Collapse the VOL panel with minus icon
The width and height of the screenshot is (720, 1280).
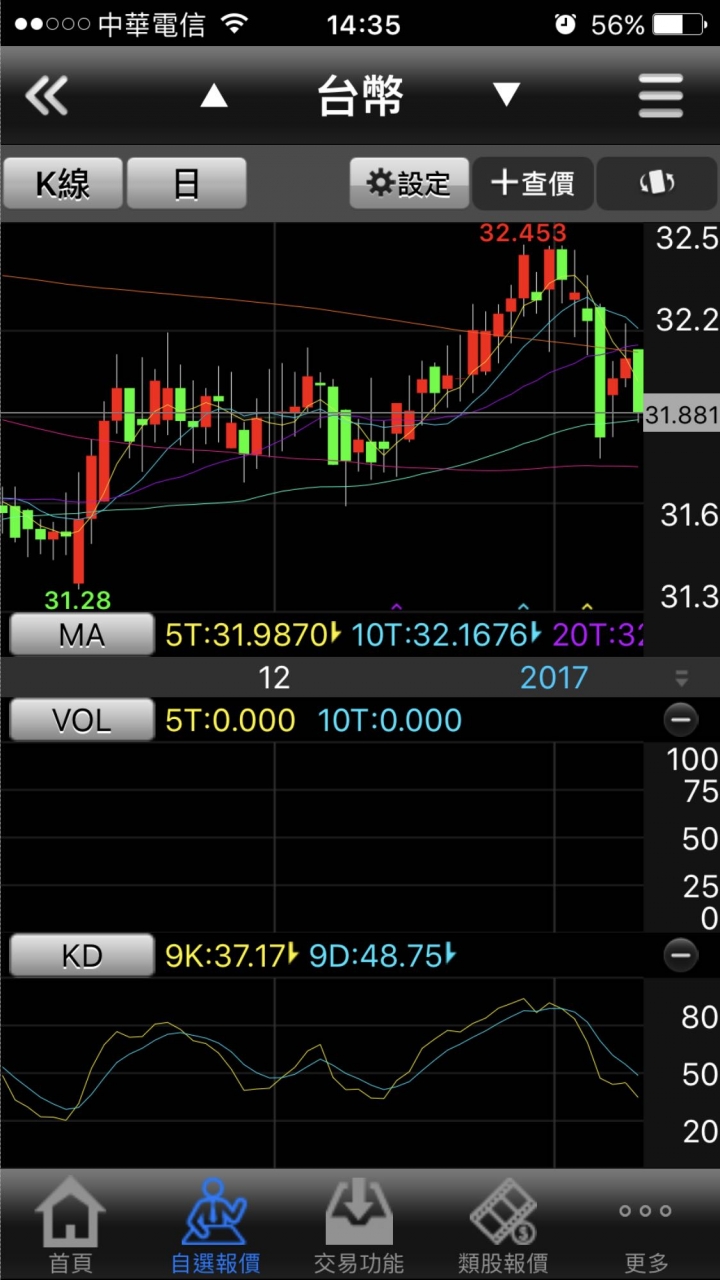click(680, 720)
